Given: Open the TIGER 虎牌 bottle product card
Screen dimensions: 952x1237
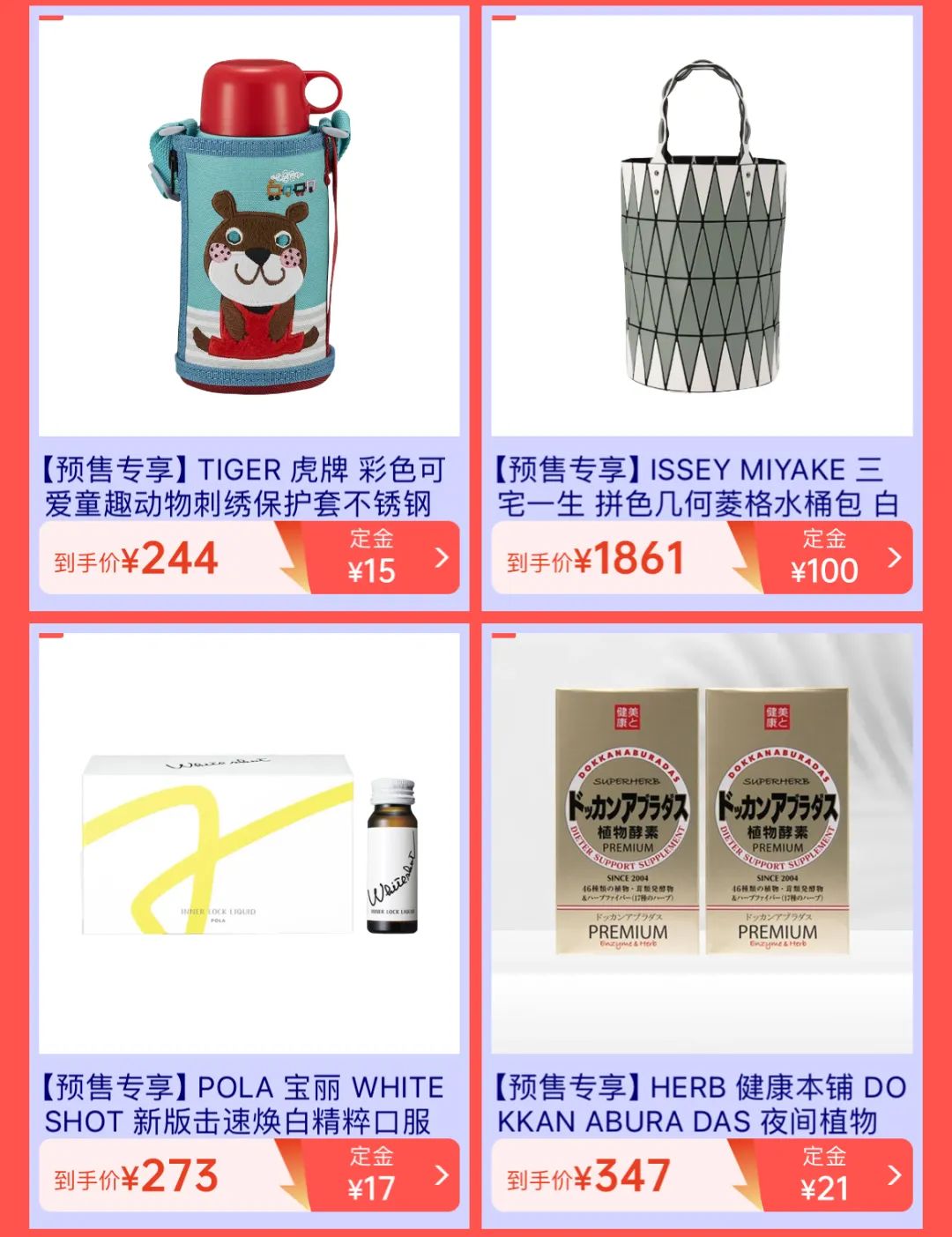Looking at the screenshot, I should click(x=249, y=227).
